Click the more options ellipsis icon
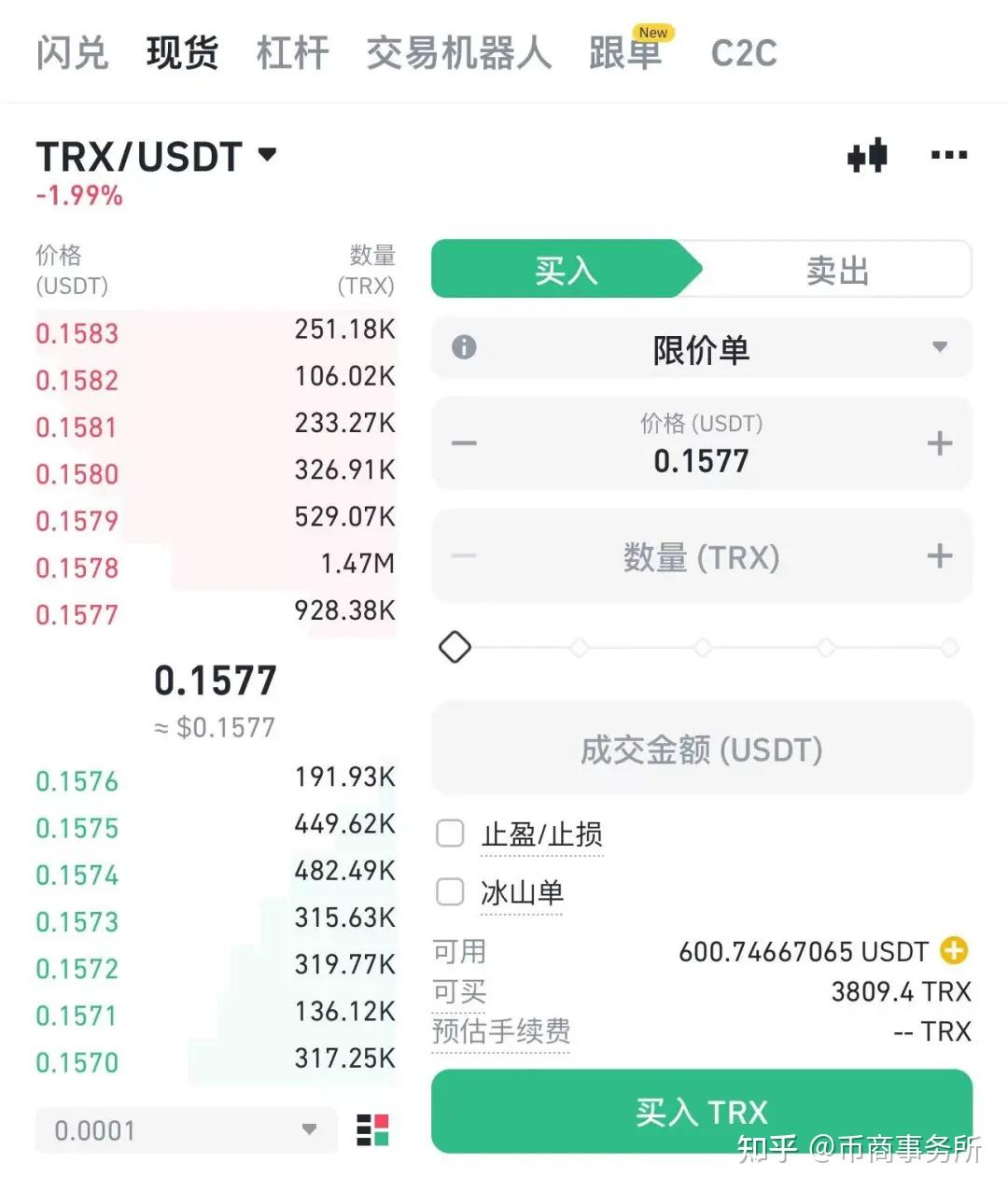 tap(948, 156)
